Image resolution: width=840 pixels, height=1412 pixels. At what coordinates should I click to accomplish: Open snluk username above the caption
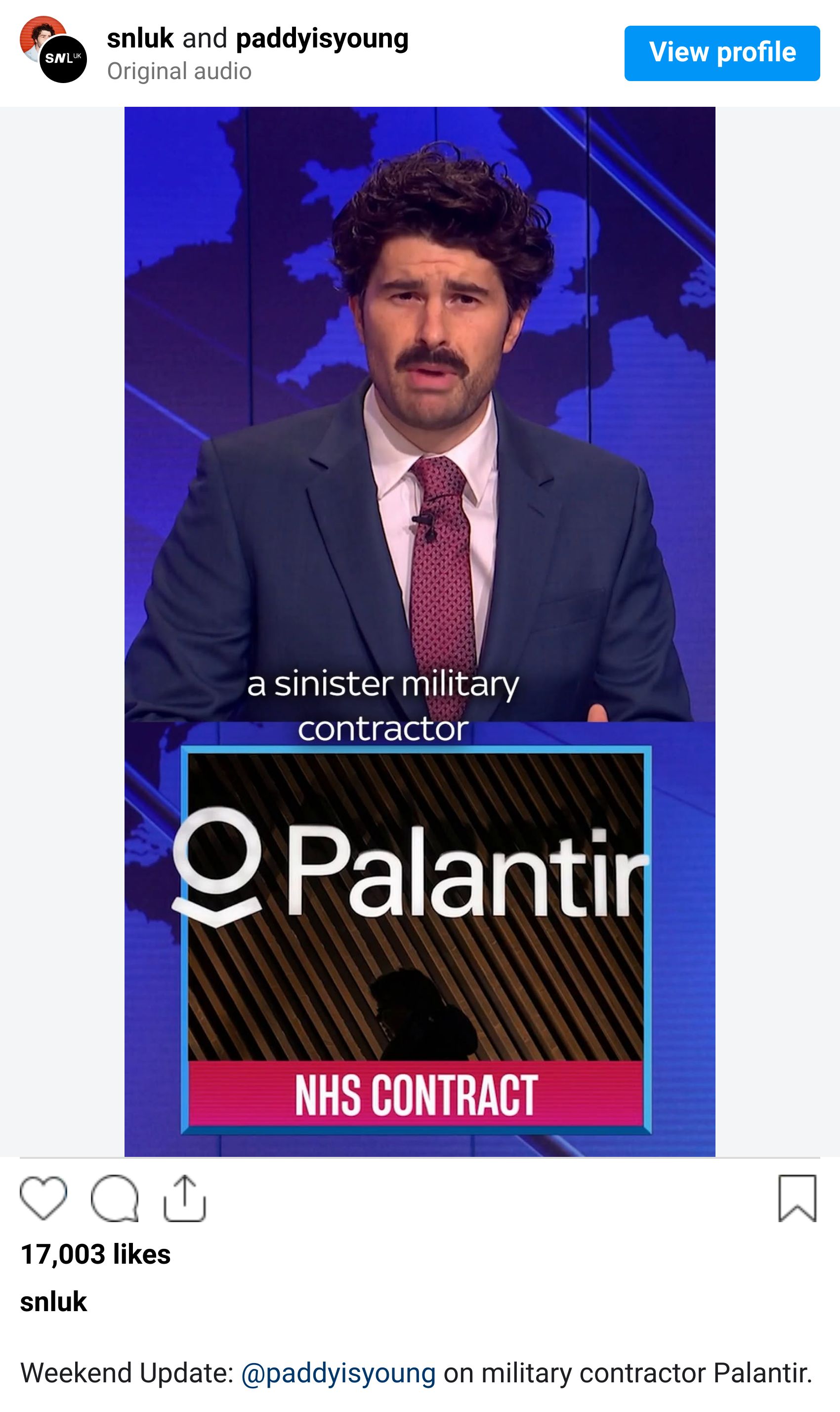point(53,1302)
